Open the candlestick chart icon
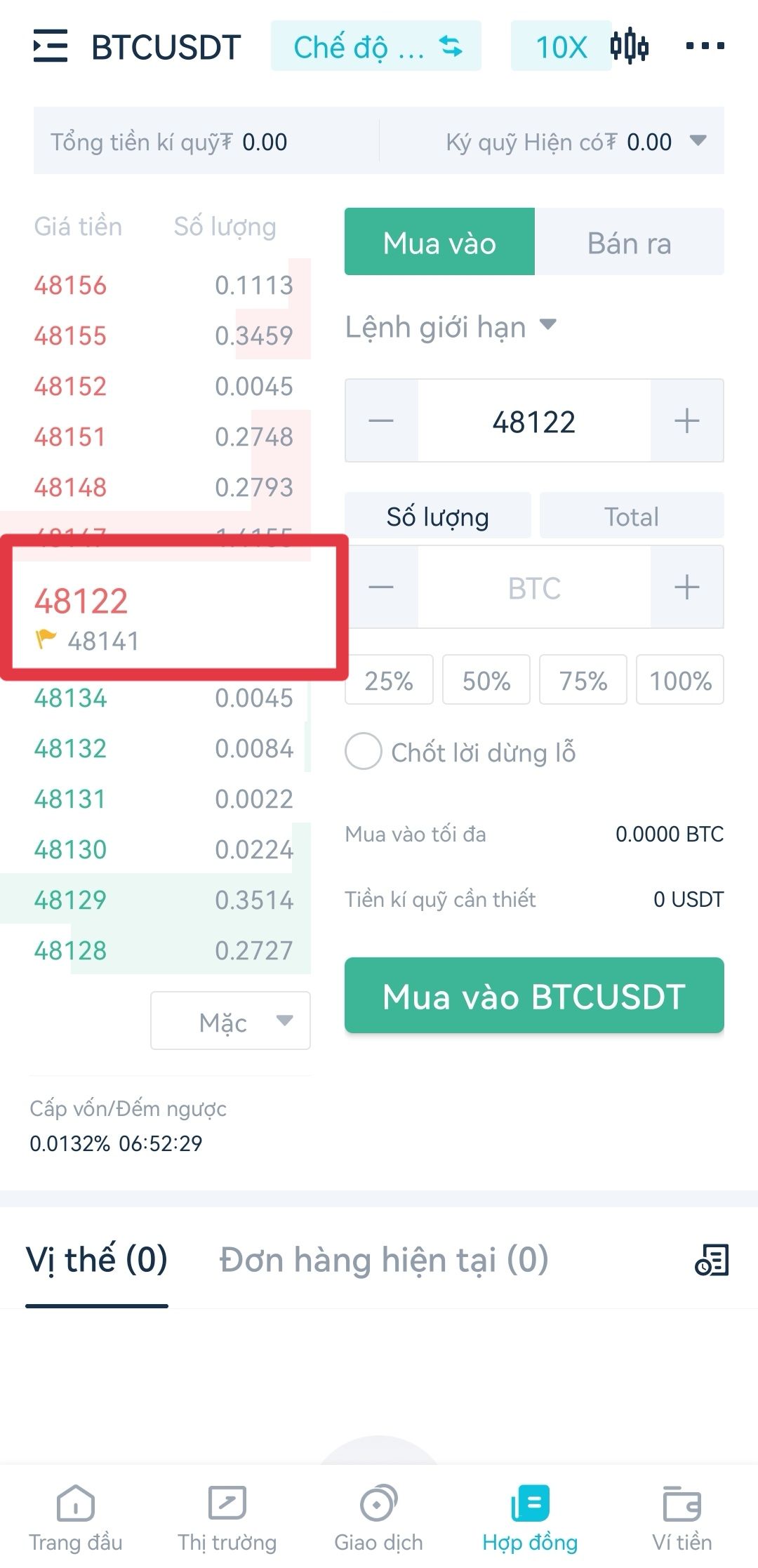The height and width of the screenshot is (1568, 758). point(629,46)
